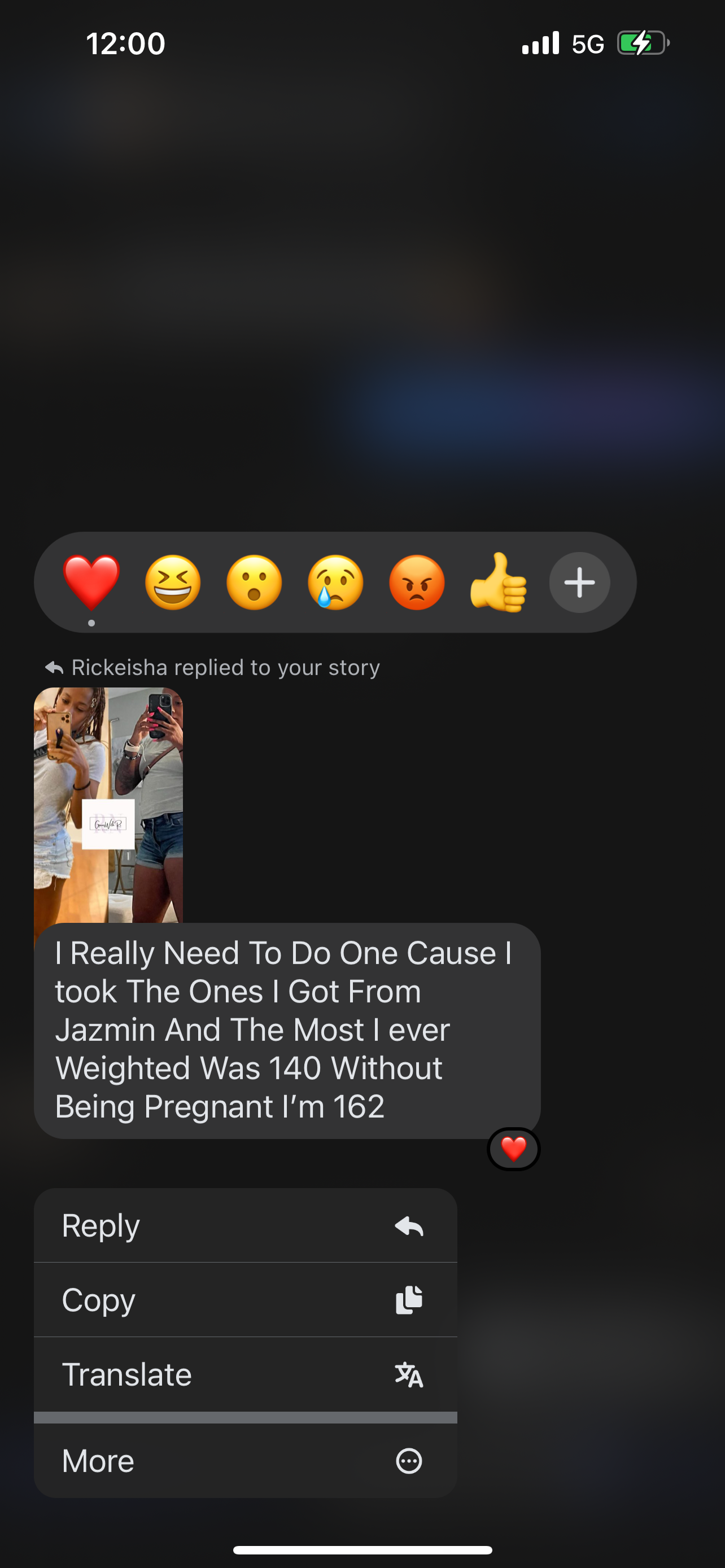React with the angry face emoji

tap(417, 582)
